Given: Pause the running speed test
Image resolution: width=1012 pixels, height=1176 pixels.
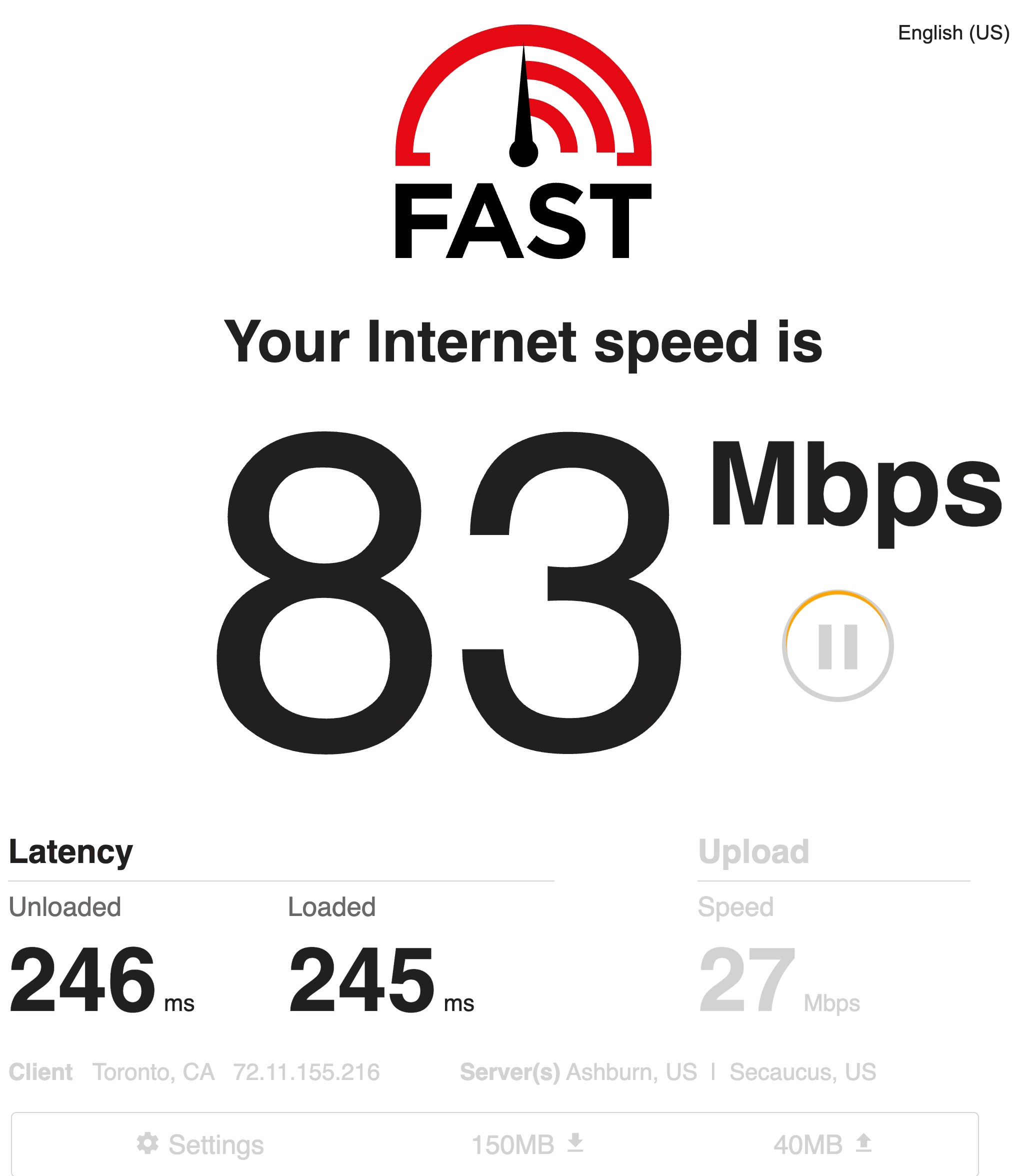Looking at the screenshot, I should pyautogui.click(x=838, y=646).
